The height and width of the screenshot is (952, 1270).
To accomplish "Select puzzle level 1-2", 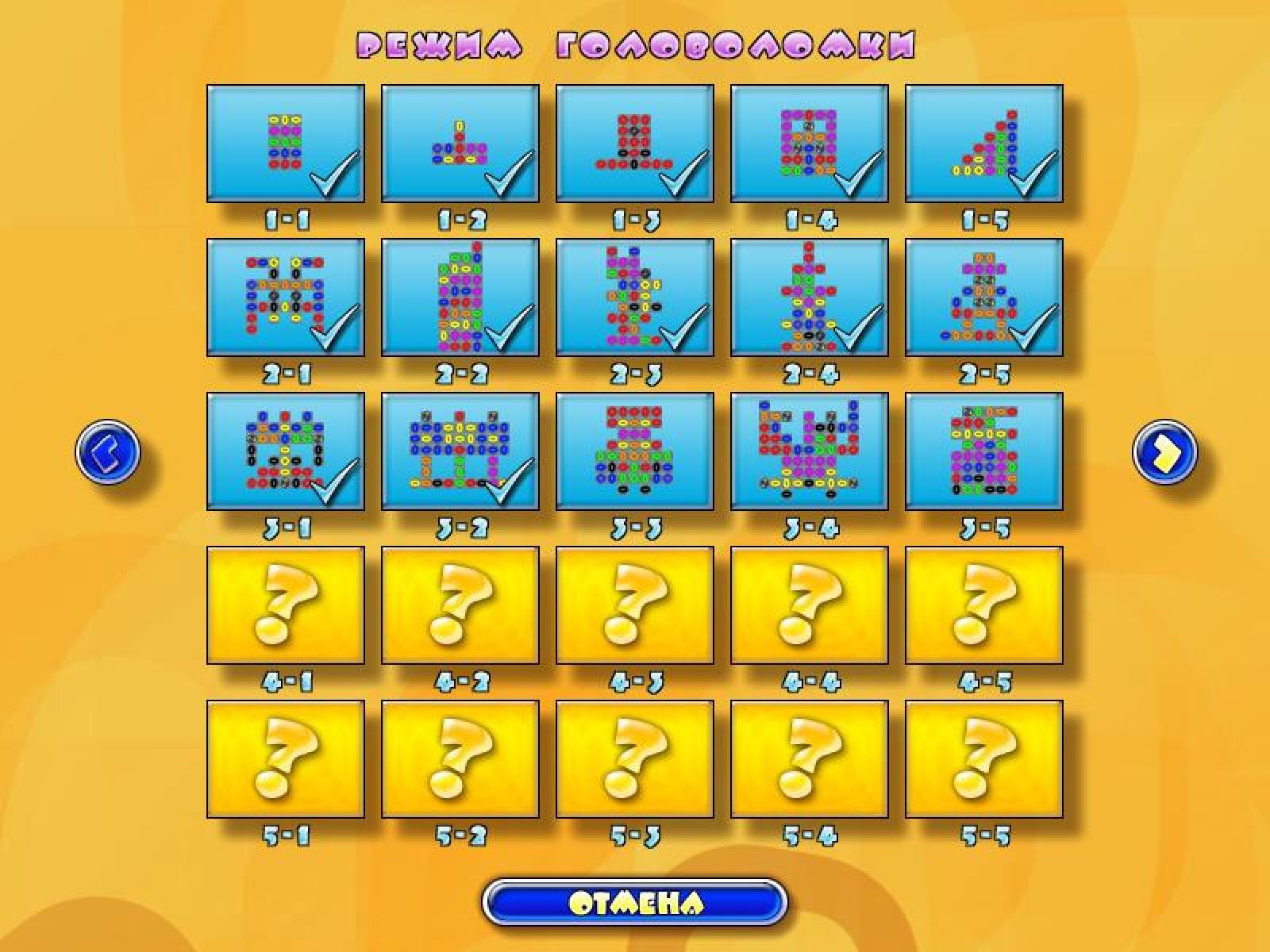I will pyautogui.click(x=460, y=144).
